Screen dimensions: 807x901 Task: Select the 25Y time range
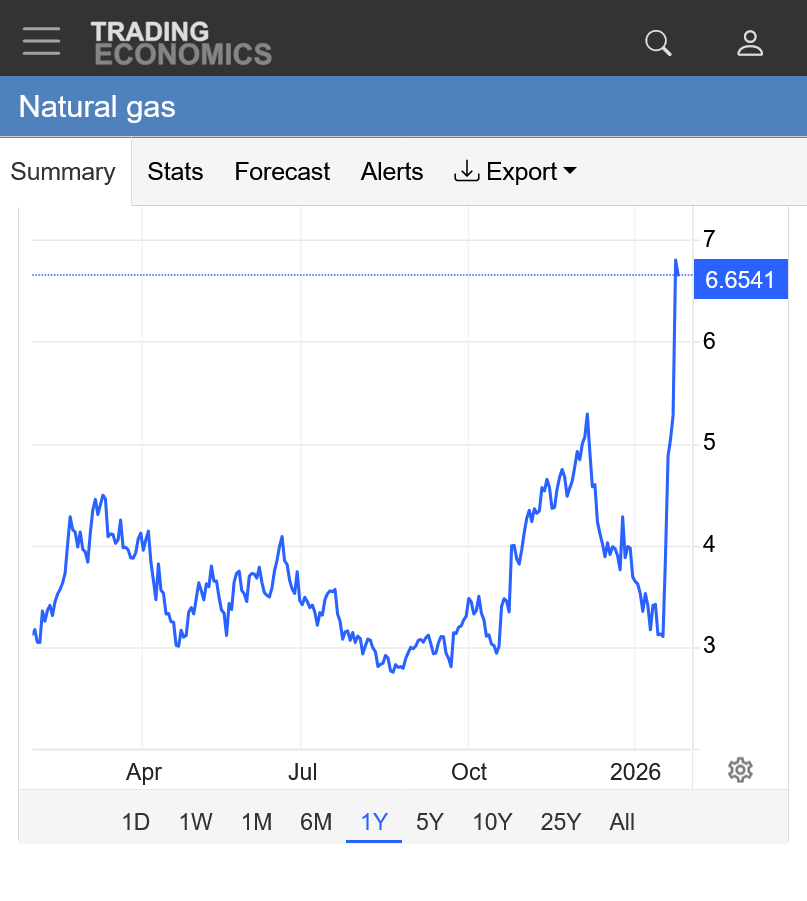560,822
